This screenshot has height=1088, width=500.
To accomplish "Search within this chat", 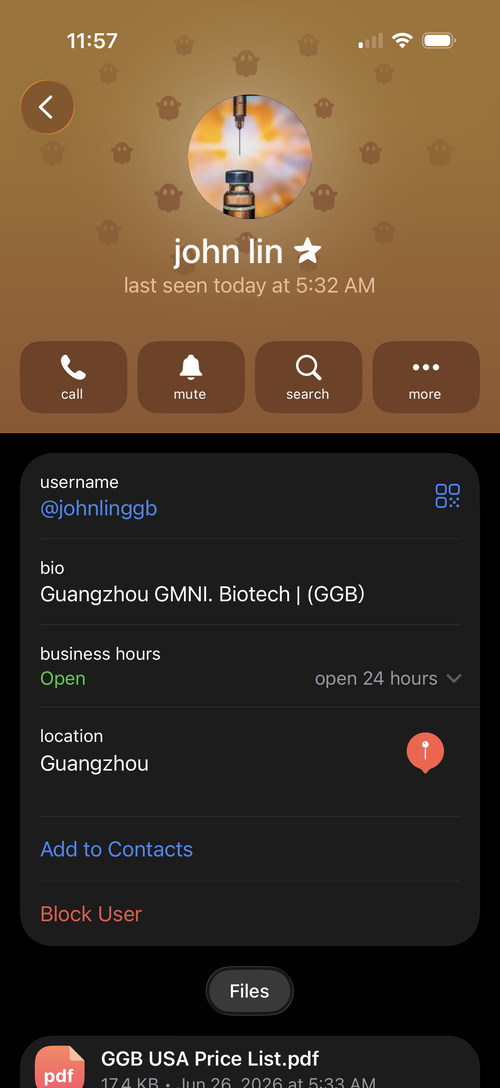I will click(x=308, y=377).
